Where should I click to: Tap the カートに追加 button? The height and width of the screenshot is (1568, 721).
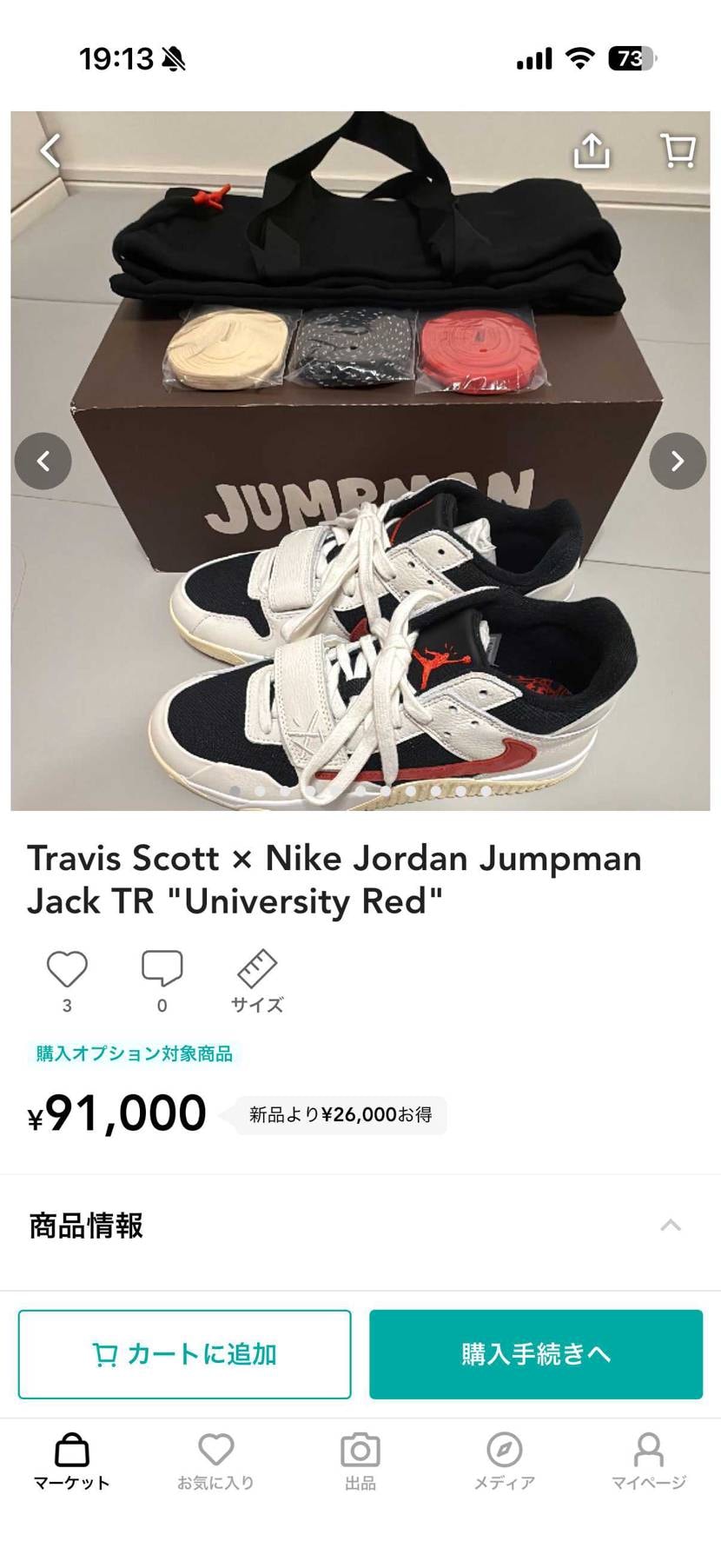click(x=184, y=1353)
